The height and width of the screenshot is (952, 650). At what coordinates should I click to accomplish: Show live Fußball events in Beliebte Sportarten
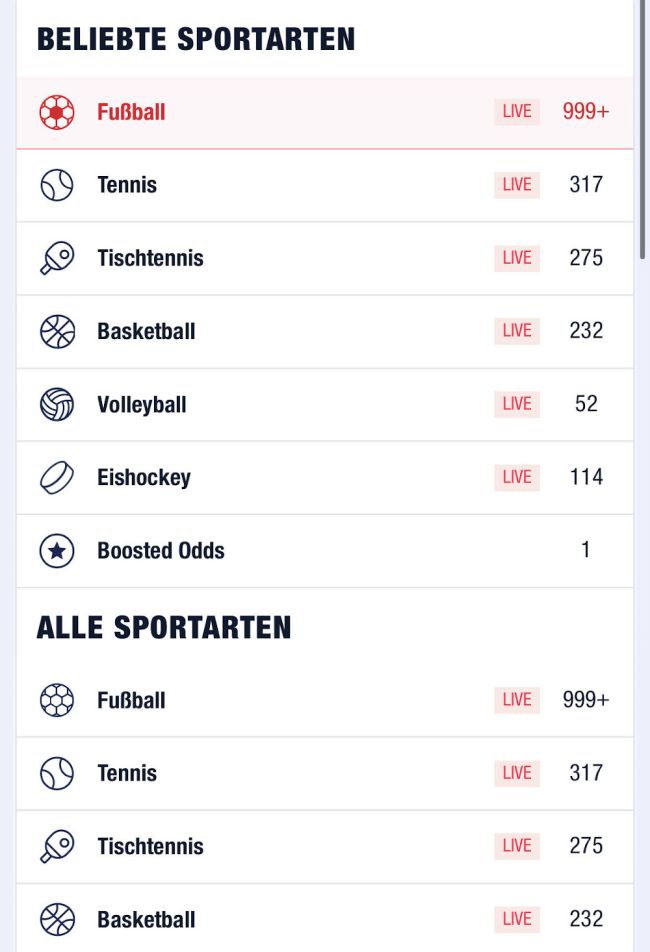click(517, 112)
